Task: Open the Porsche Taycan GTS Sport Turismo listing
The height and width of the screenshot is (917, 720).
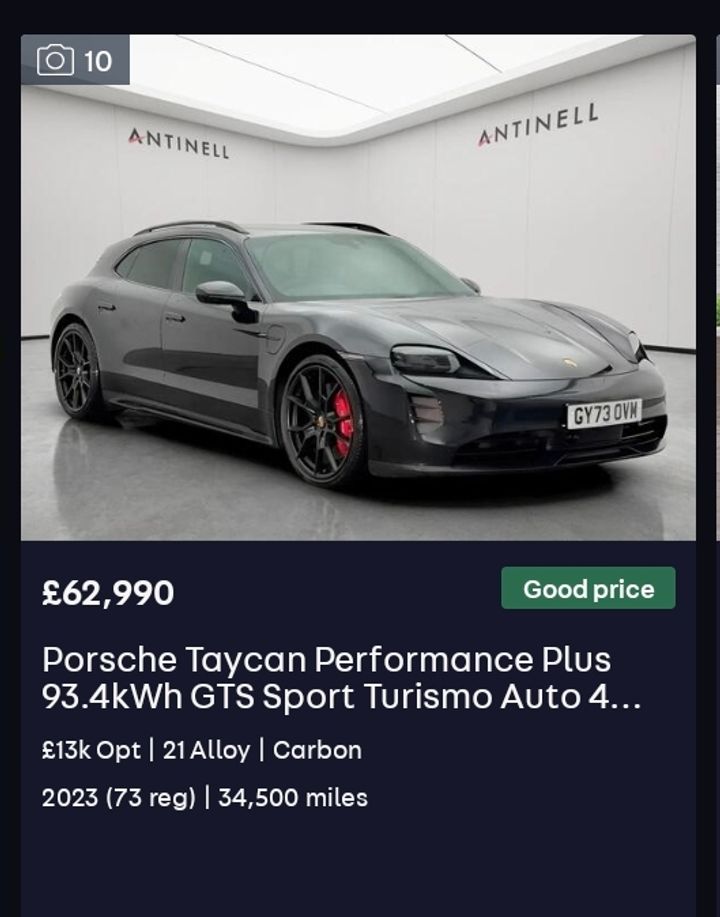Action: [326, 678]
